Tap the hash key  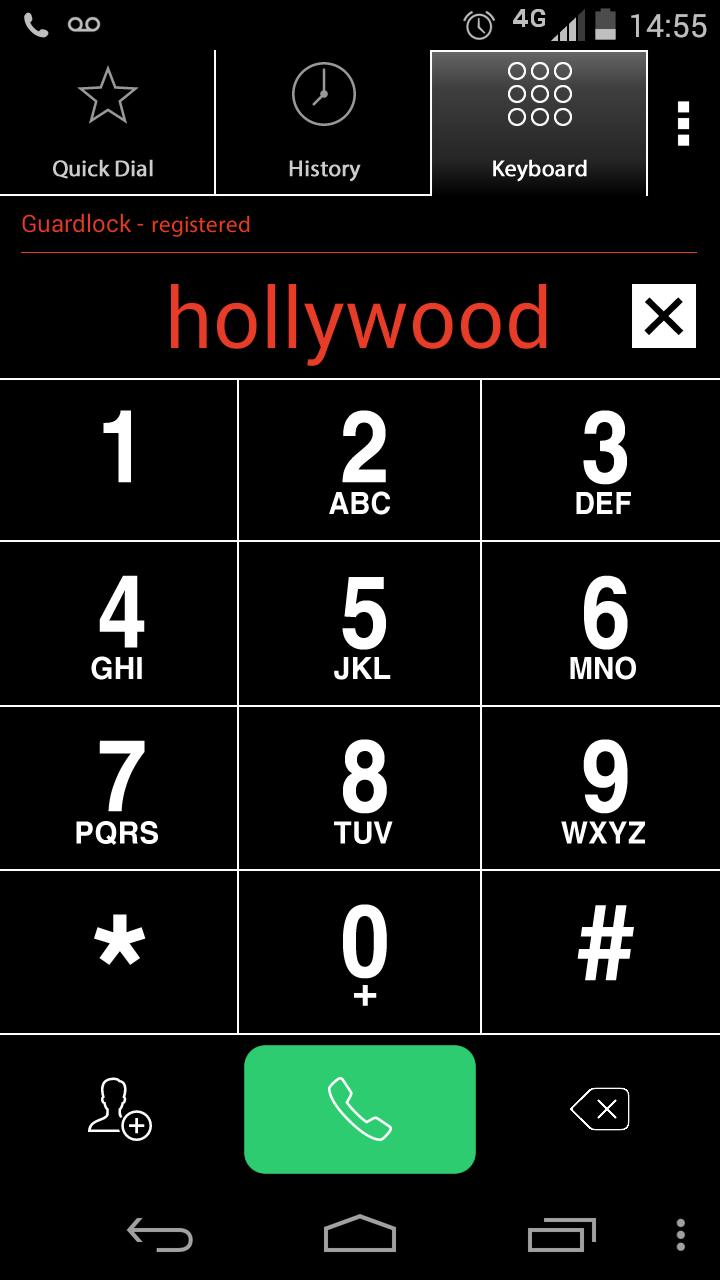pos(601,951)
